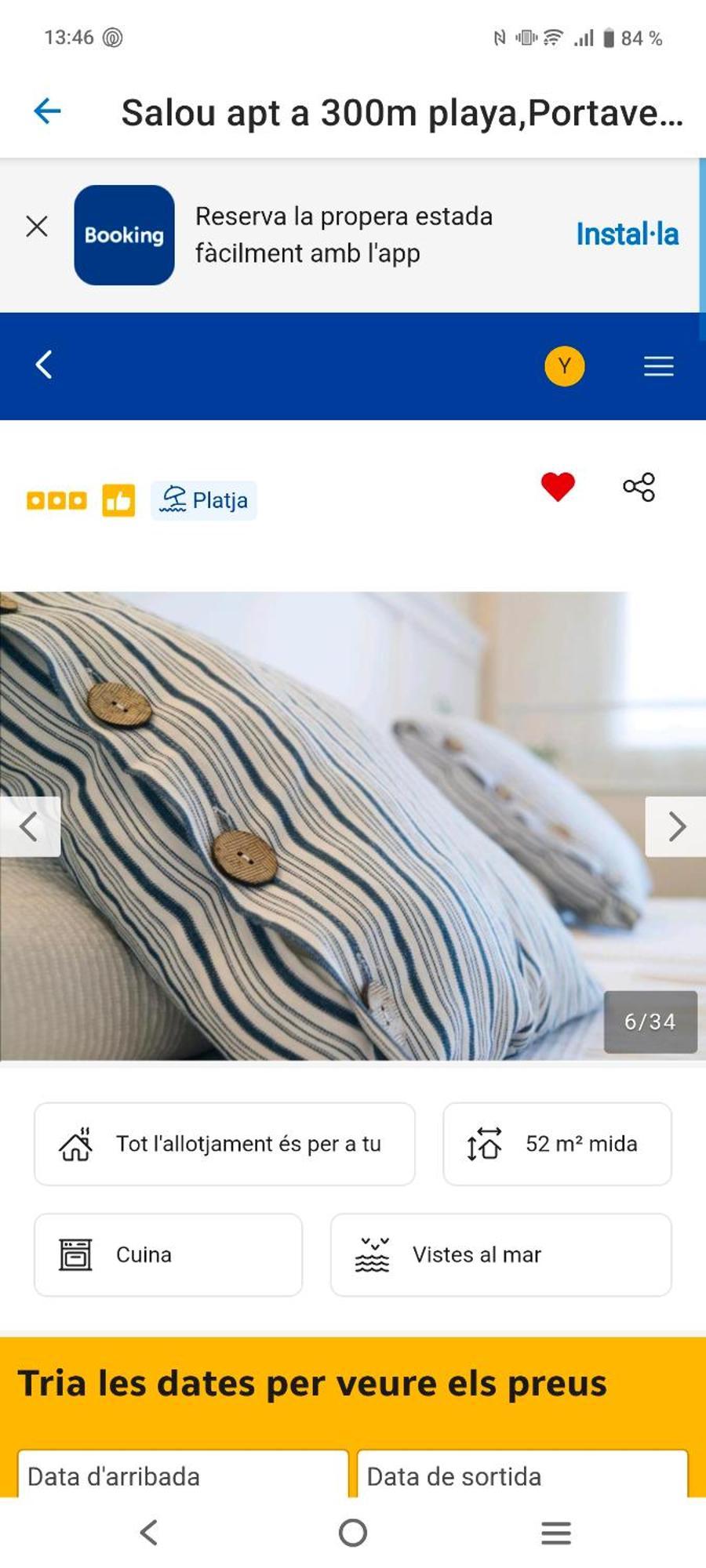Tap 'Tot l'allotjament és per a tu' chip
Image resolution: width=706 pixels, height=1568 pixels.
[x=224, y=1144]
